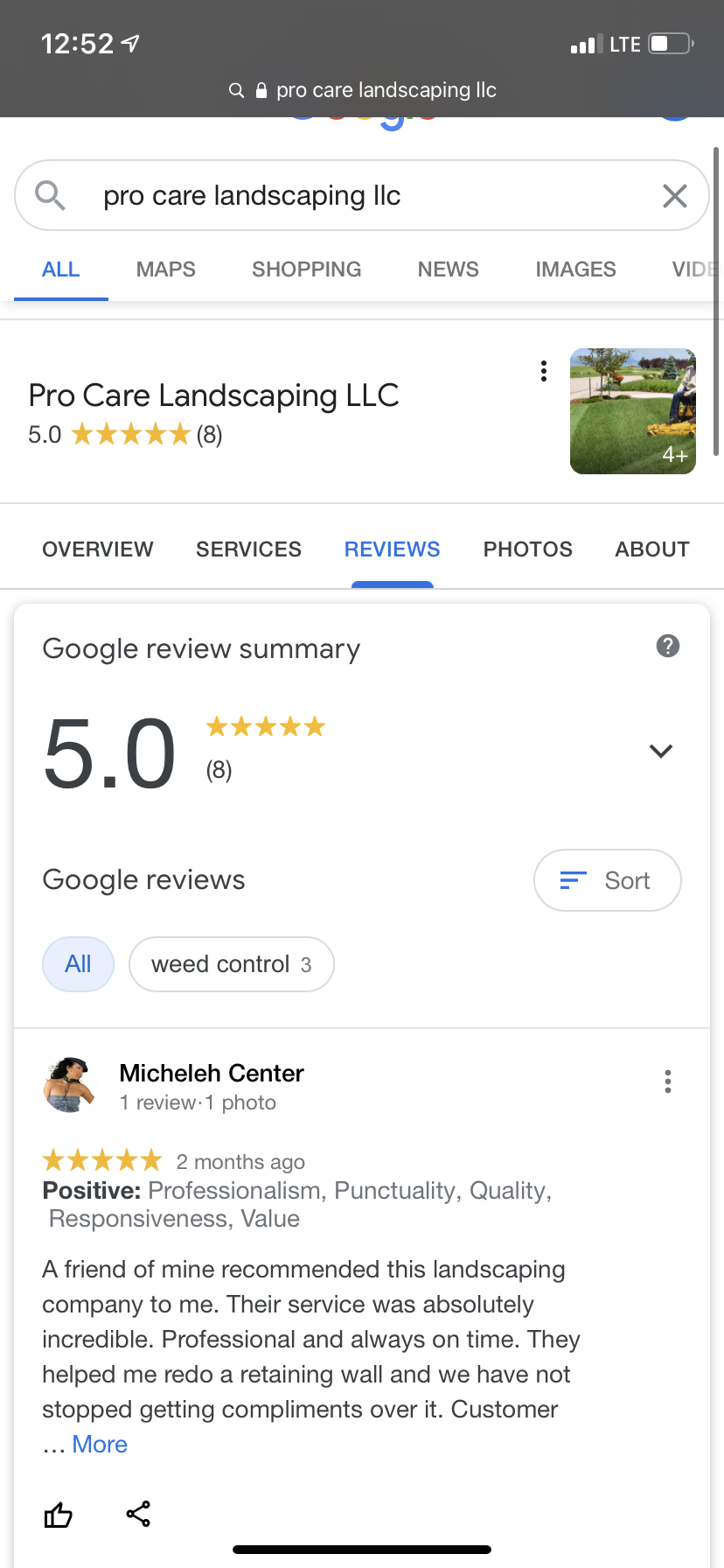Expand Micheleh's review with More

(100, 1444)
